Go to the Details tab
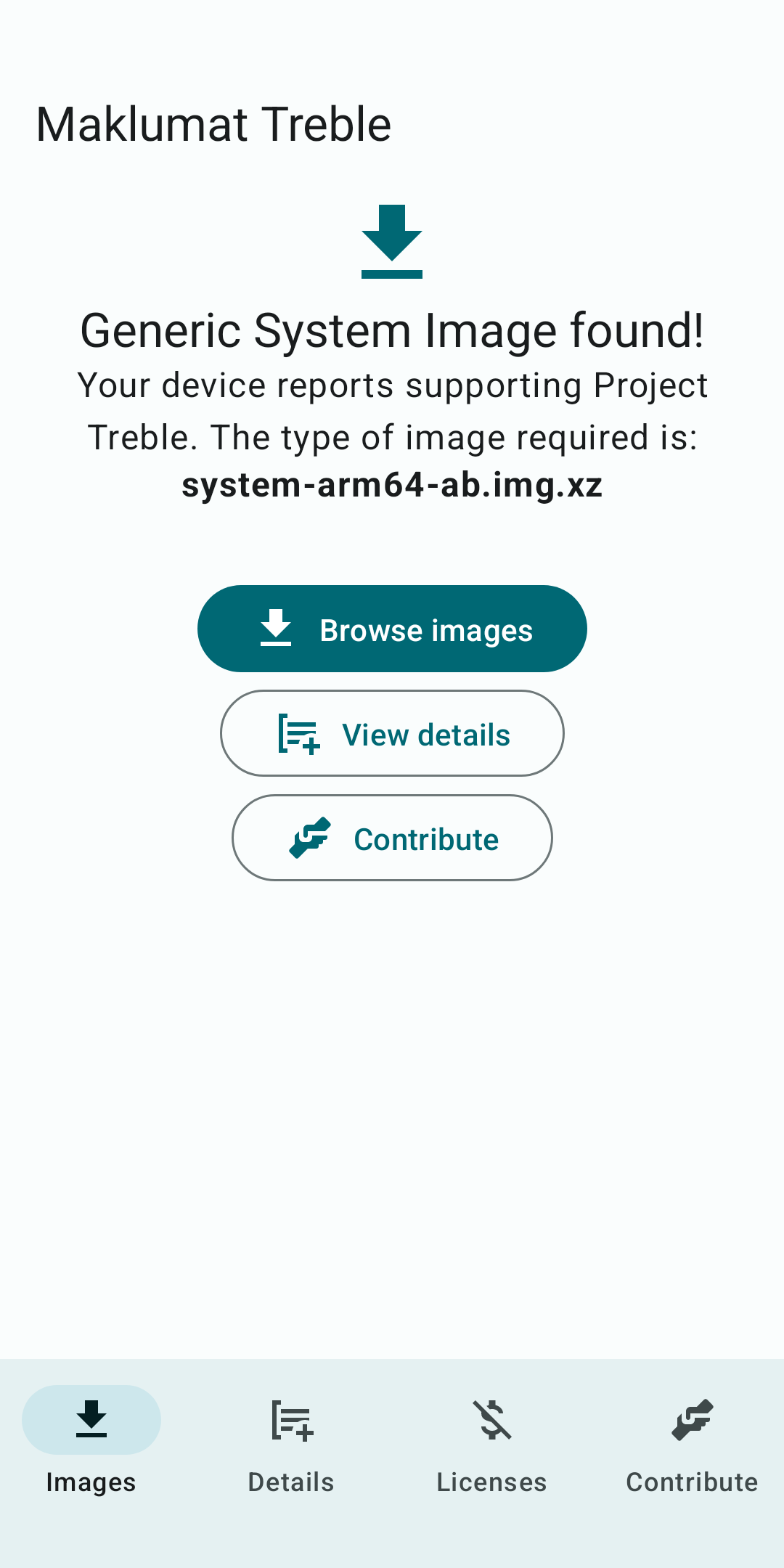Viewport: 784px width, 1568px height. pos(291,1440)
